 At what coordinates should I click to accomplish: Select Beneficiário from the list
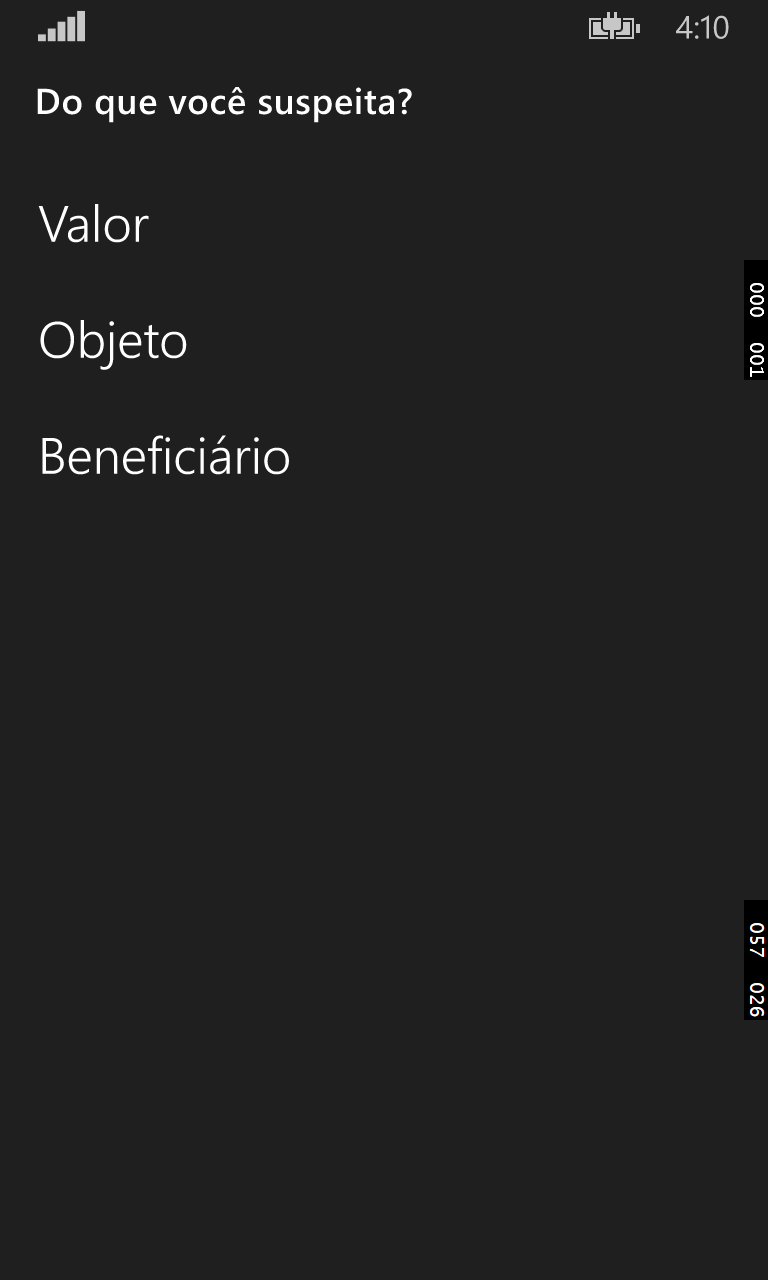(x=163, y=456)
